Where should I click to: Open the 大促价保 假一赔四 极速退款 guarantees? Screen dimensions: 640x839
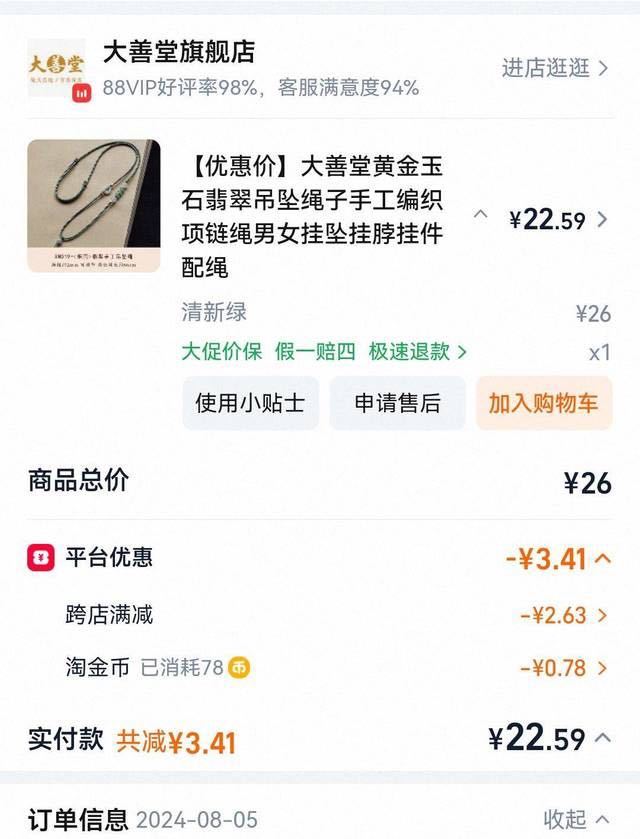click(x=324, y=351)
